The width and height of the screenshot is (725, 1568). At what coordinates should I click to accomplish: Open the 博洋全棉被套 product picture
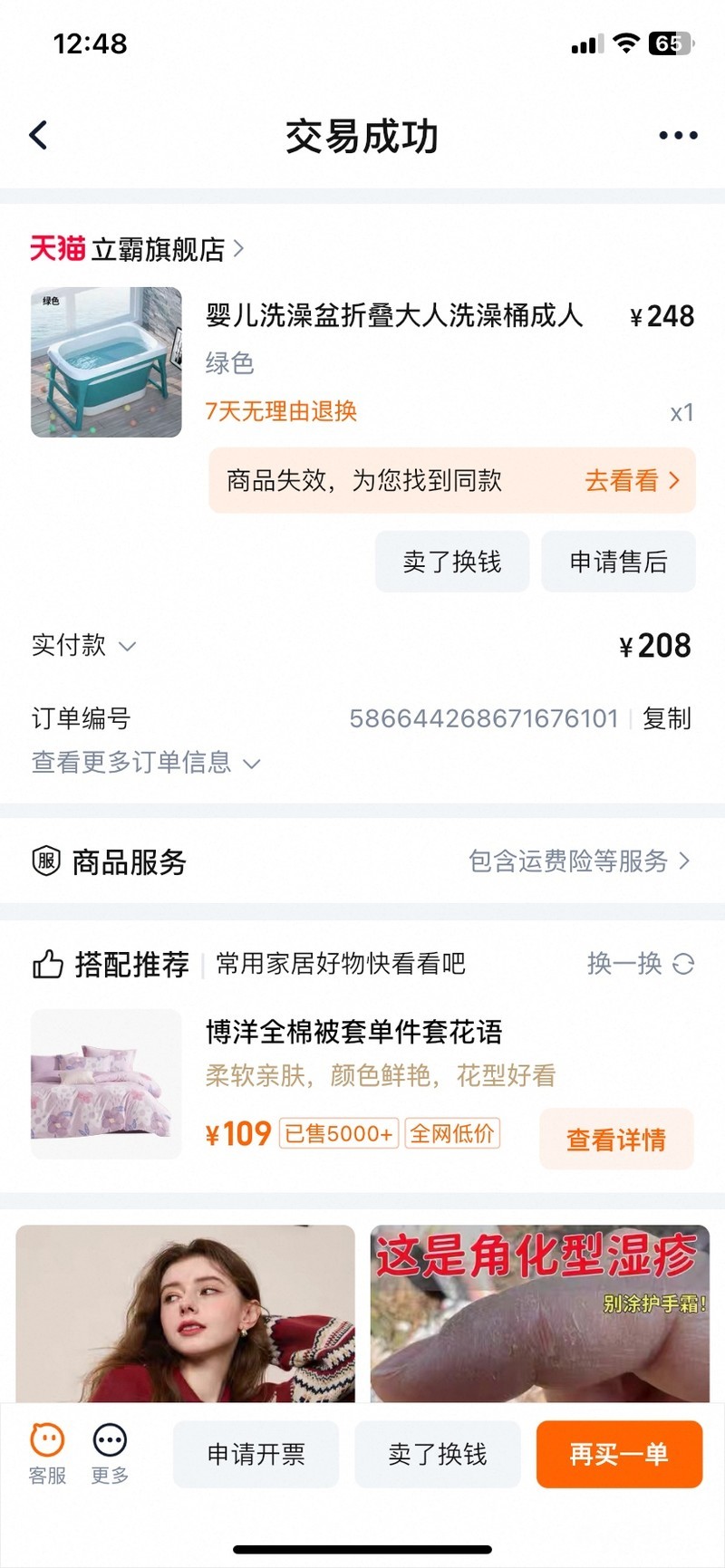106,1084
